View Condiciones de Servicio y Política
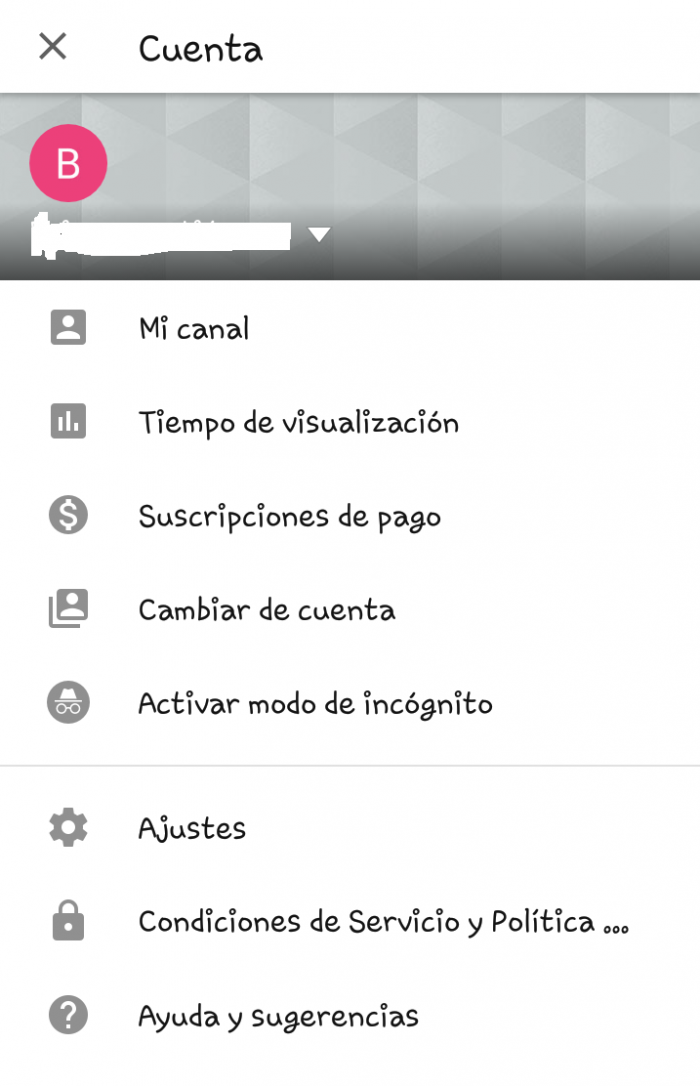The image size is (700, 1086). click(x=382, y=922)
